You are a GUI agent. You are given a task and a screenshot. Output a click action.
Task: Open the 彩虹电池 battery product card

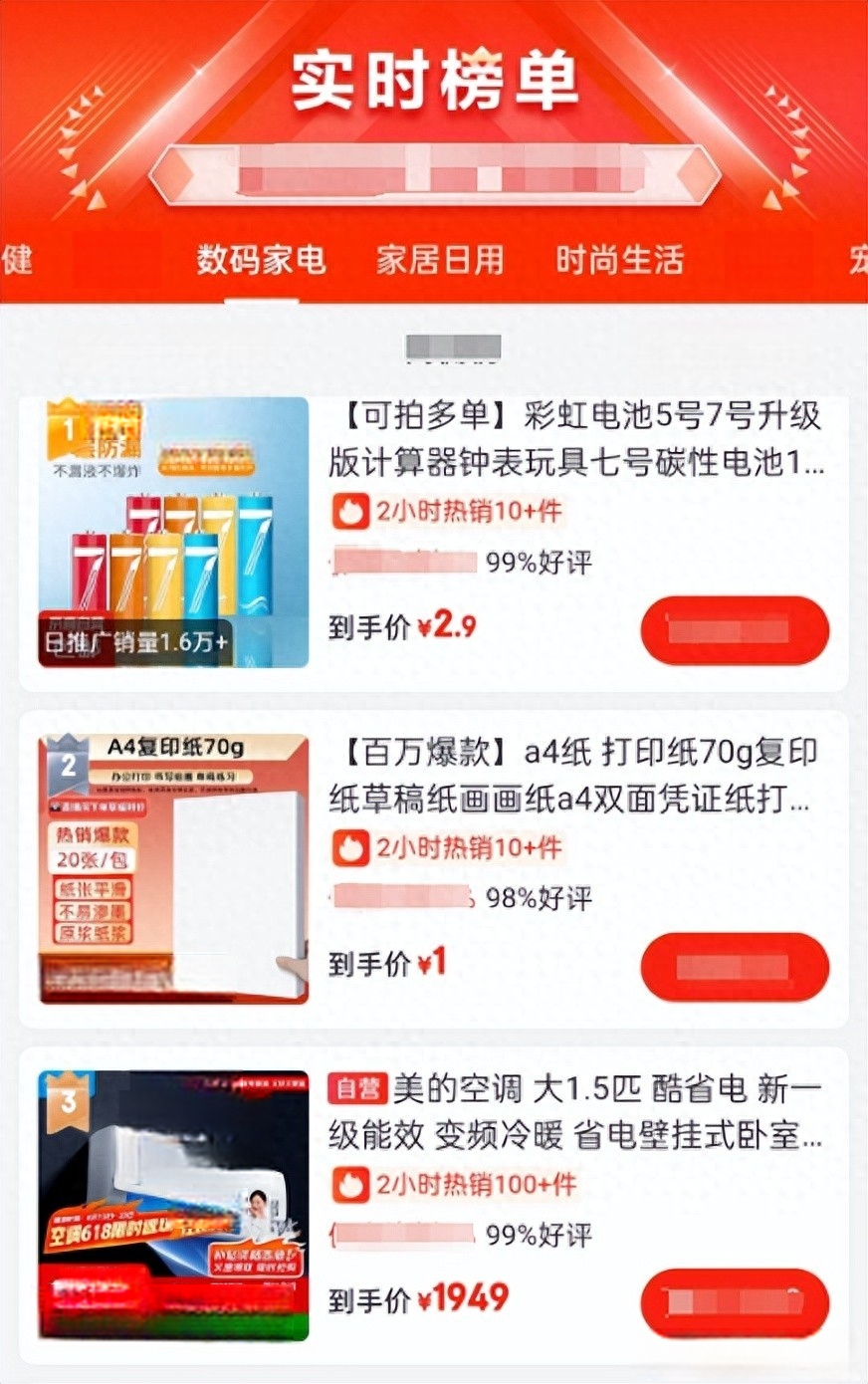(x=575, y=439)
